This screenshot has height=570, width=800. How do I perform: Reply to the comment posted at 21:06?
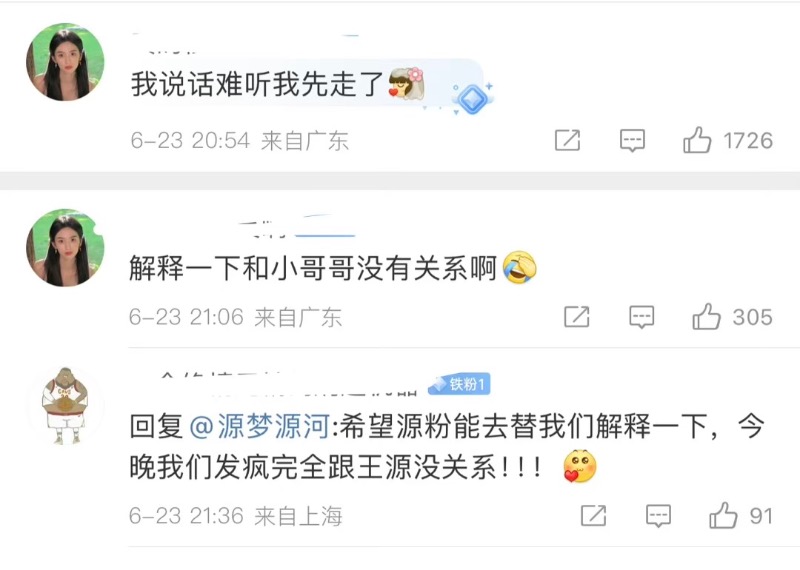[x=641, y=318]
